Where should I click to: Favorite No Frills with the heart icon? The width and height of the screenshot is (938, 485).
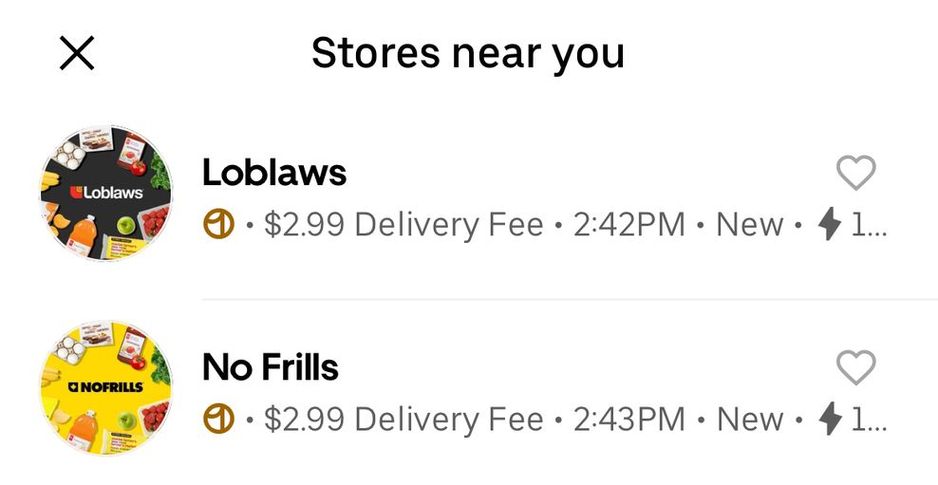[855, 368]
